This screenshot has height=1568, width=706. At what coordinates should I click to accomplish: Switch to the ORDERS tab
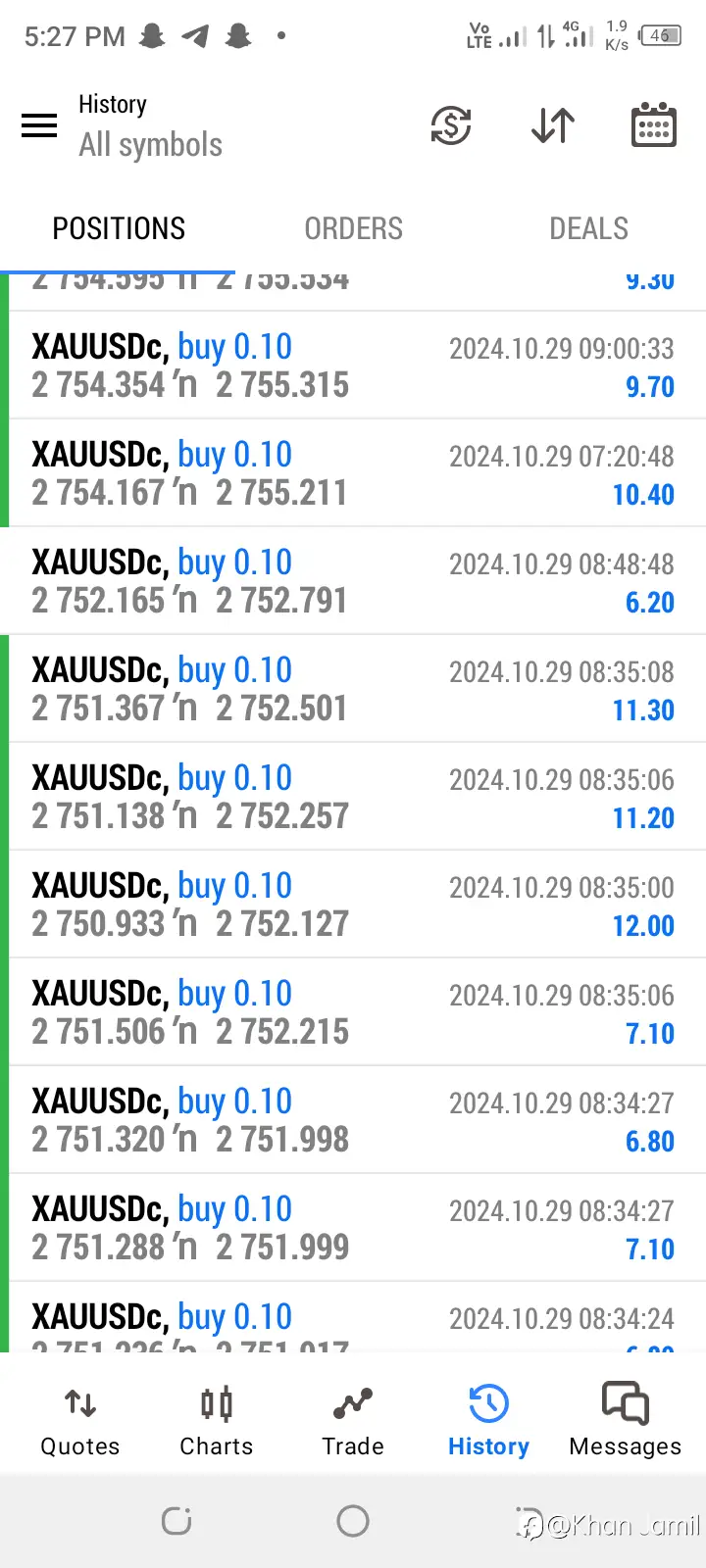tap(353, 228)
